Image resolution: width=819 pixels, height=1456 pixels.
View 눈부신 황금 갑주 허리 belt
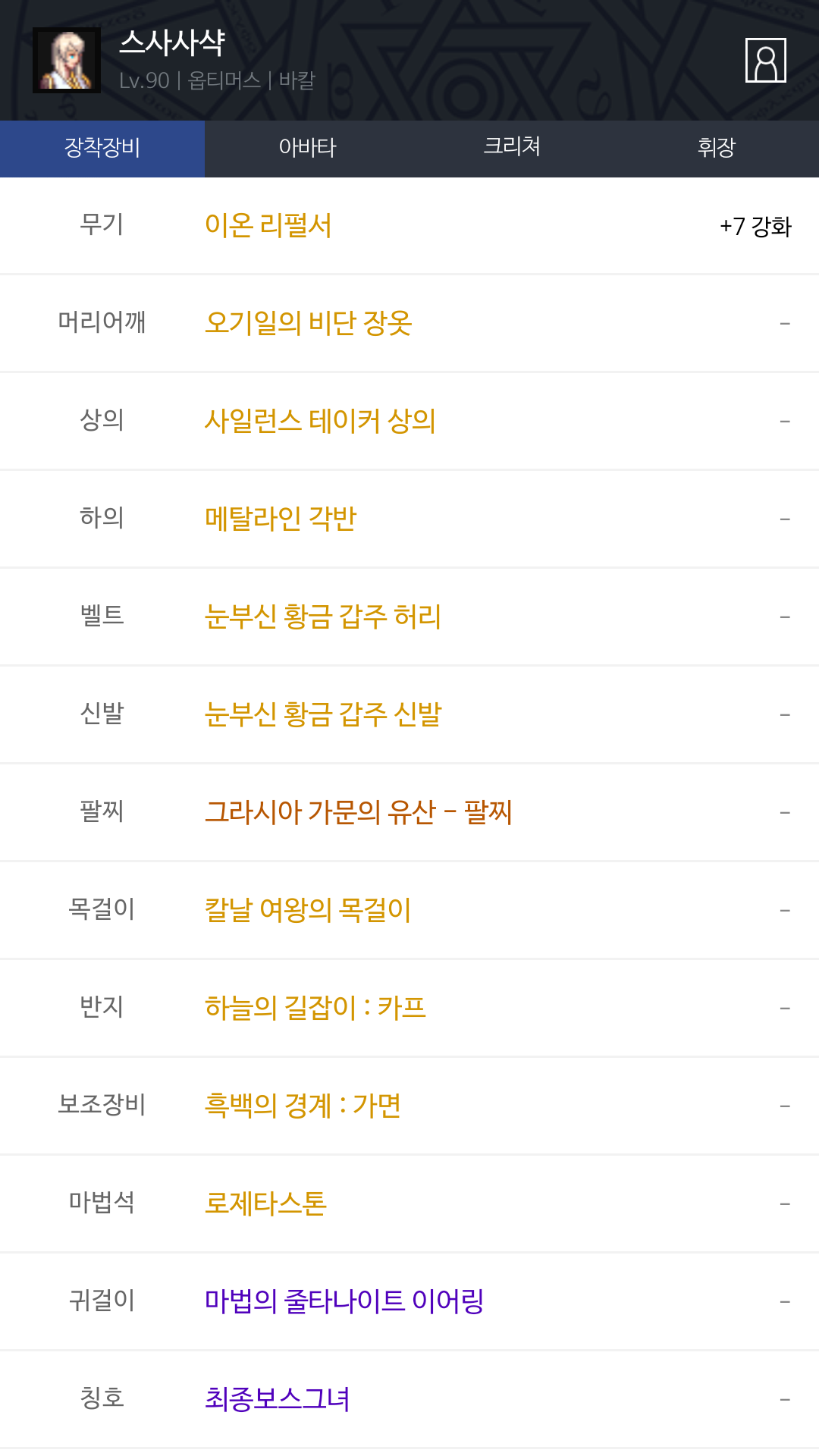pos(323,617)
